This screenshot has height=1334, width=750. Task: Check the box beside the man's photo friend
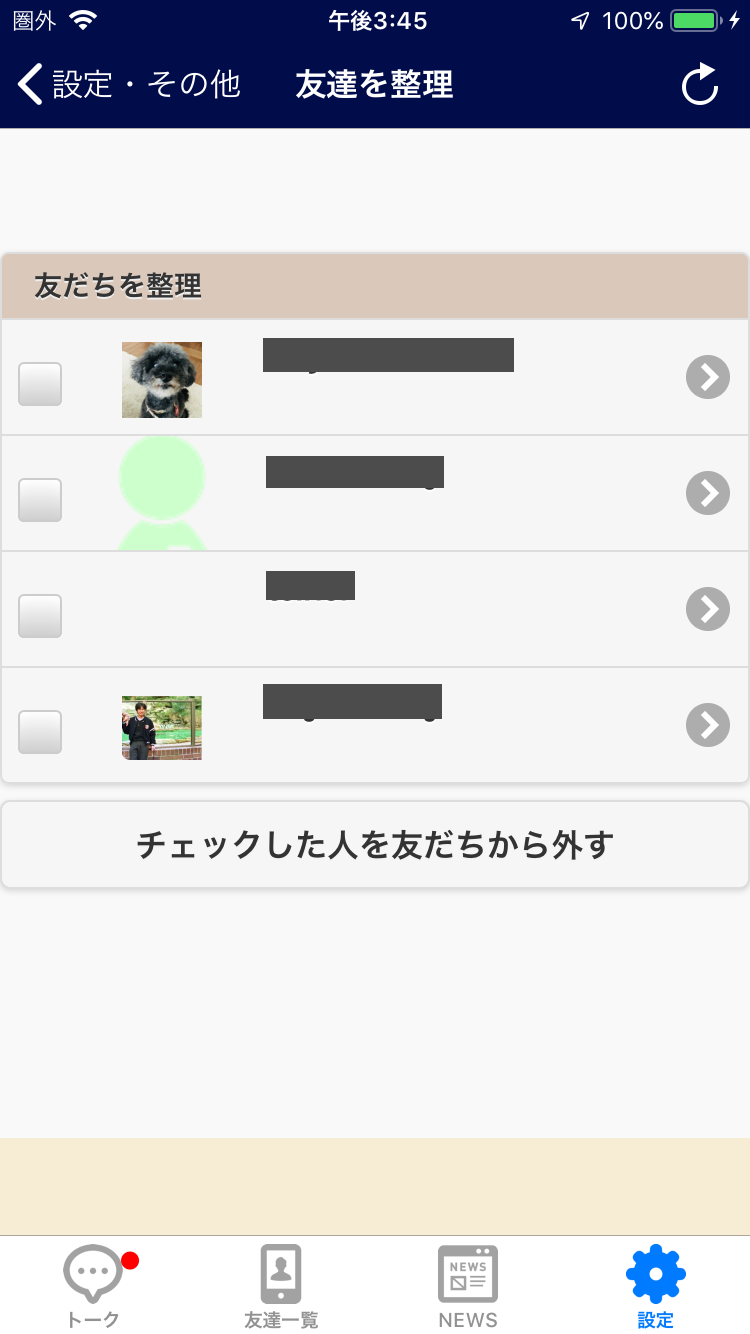point(40,732)
